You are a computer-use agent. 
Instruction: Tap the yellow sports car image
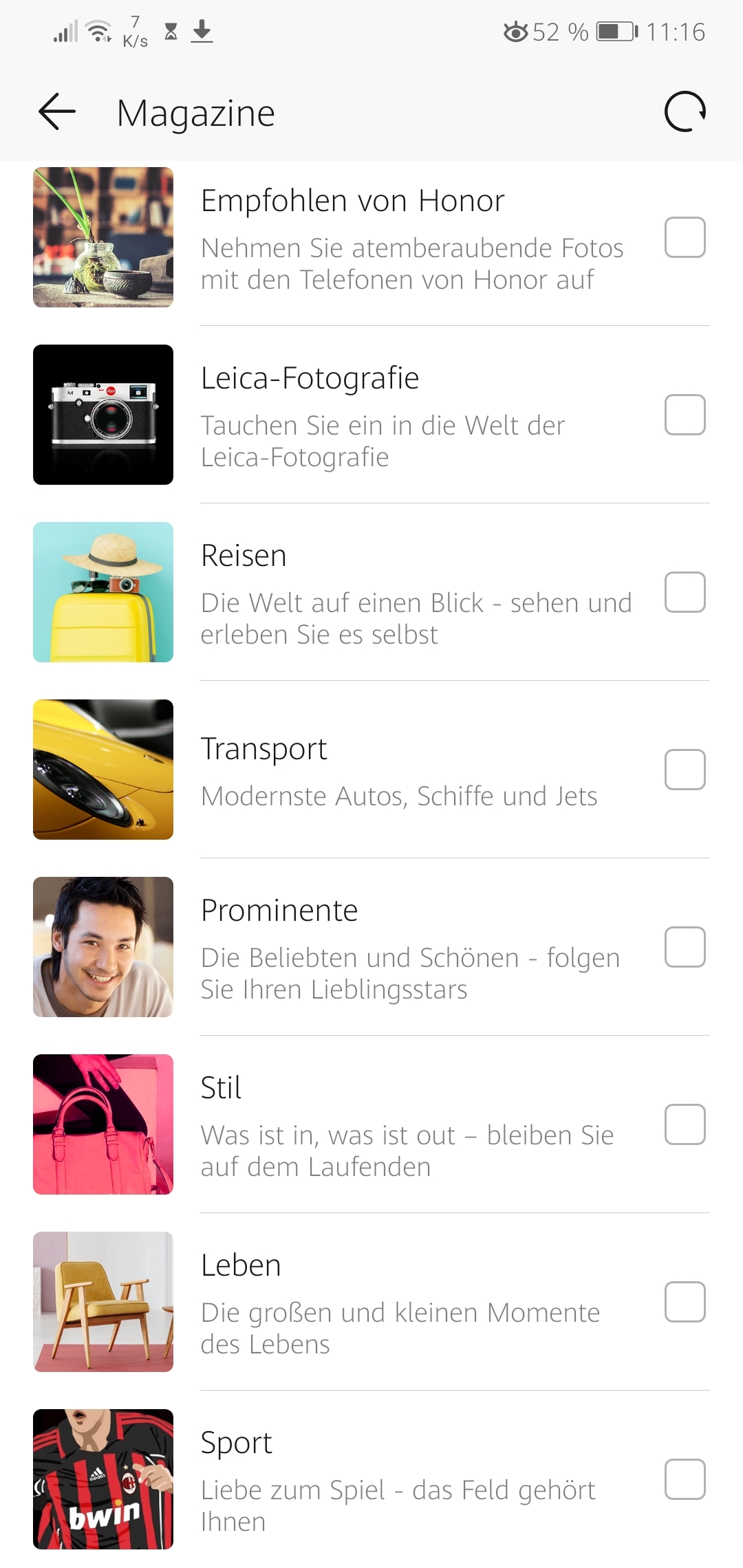pyautogui.click(x=103, y=770)
